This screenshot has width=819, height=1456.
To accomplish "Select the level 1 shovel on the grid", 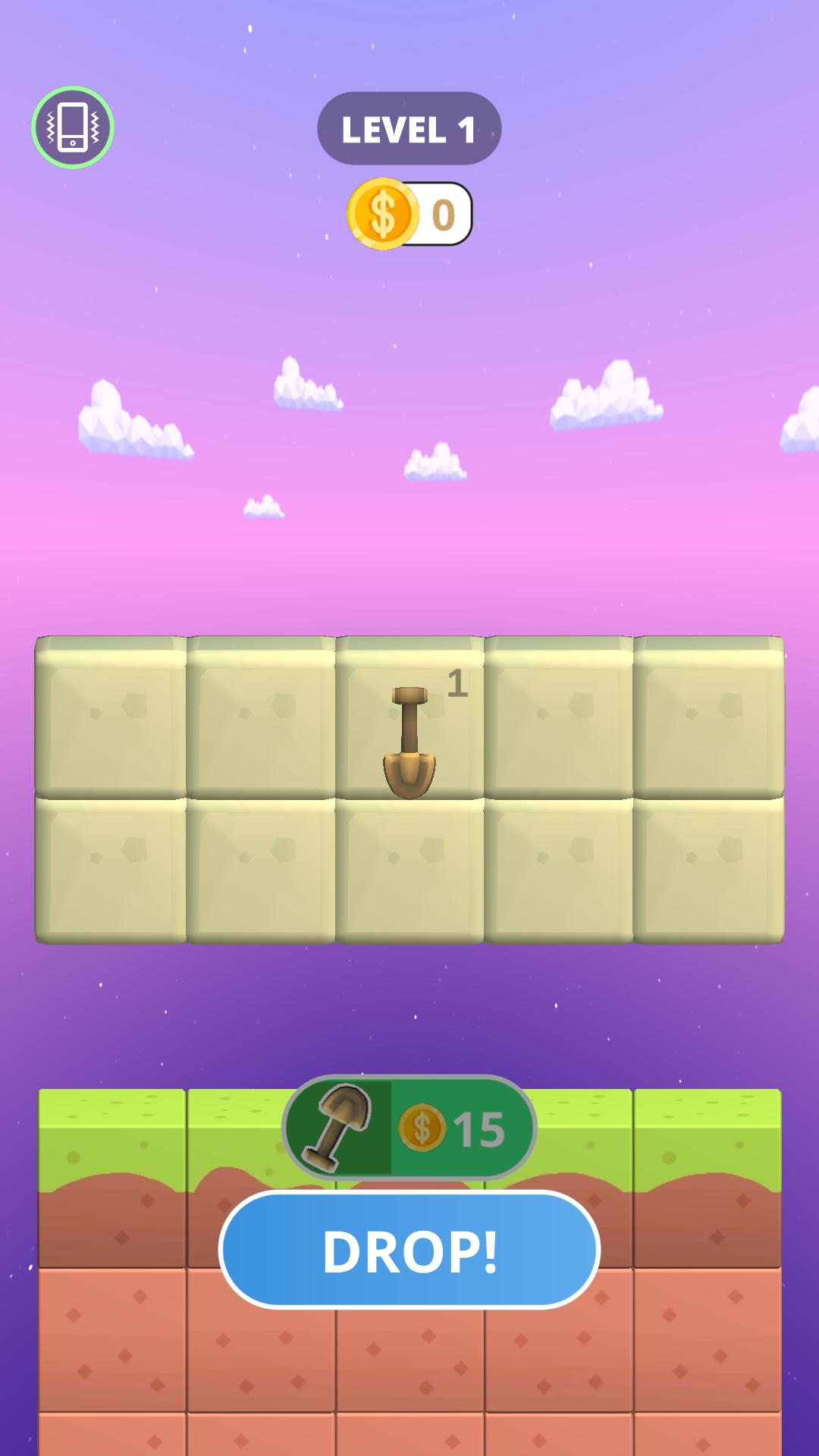I will tap(409, 742).
